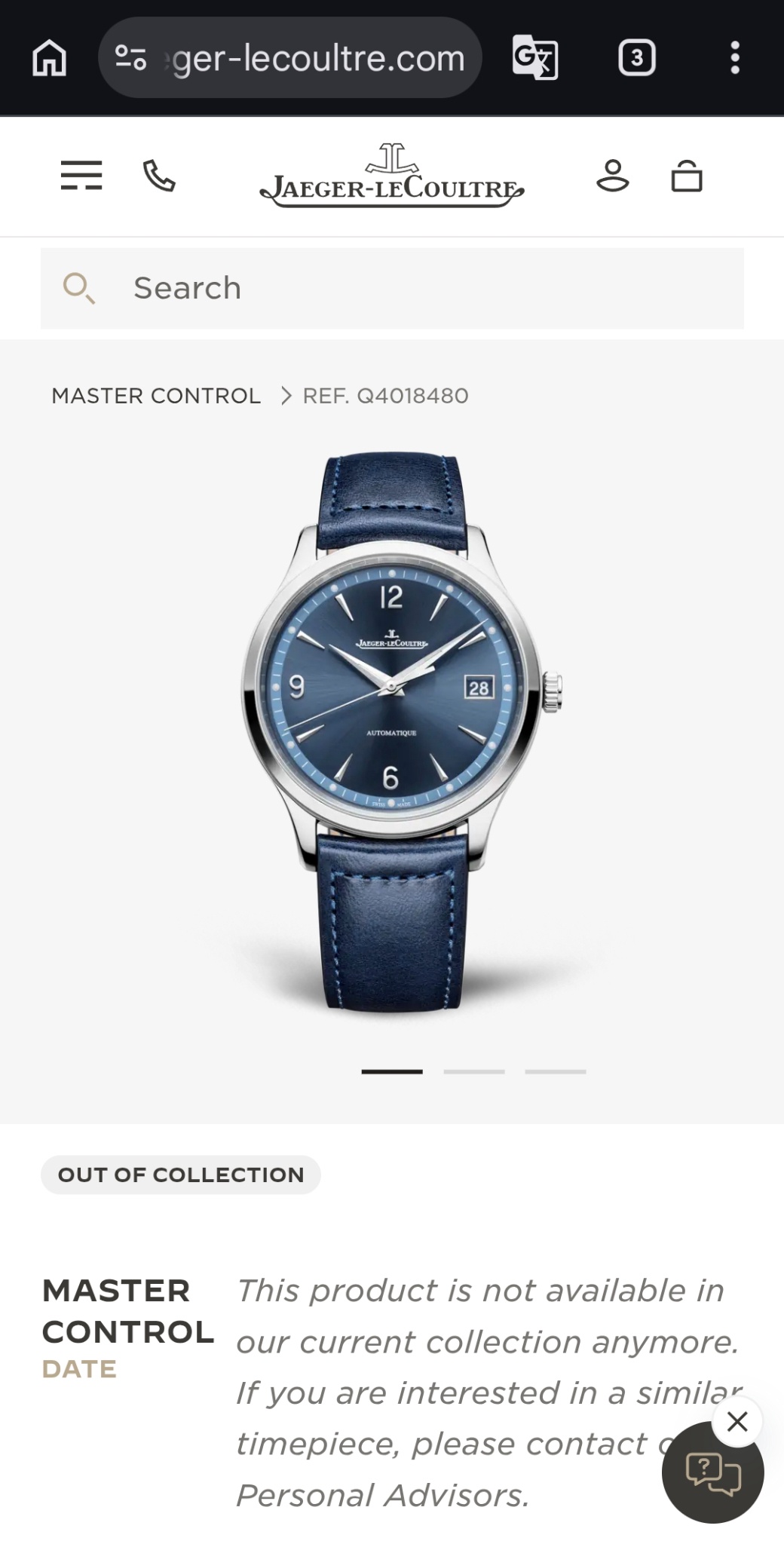The width and height of the screenshot is (784, 1544).
Task: Go to Jaeger-LeCoultre homepage via logo
Action: [391, 176]
